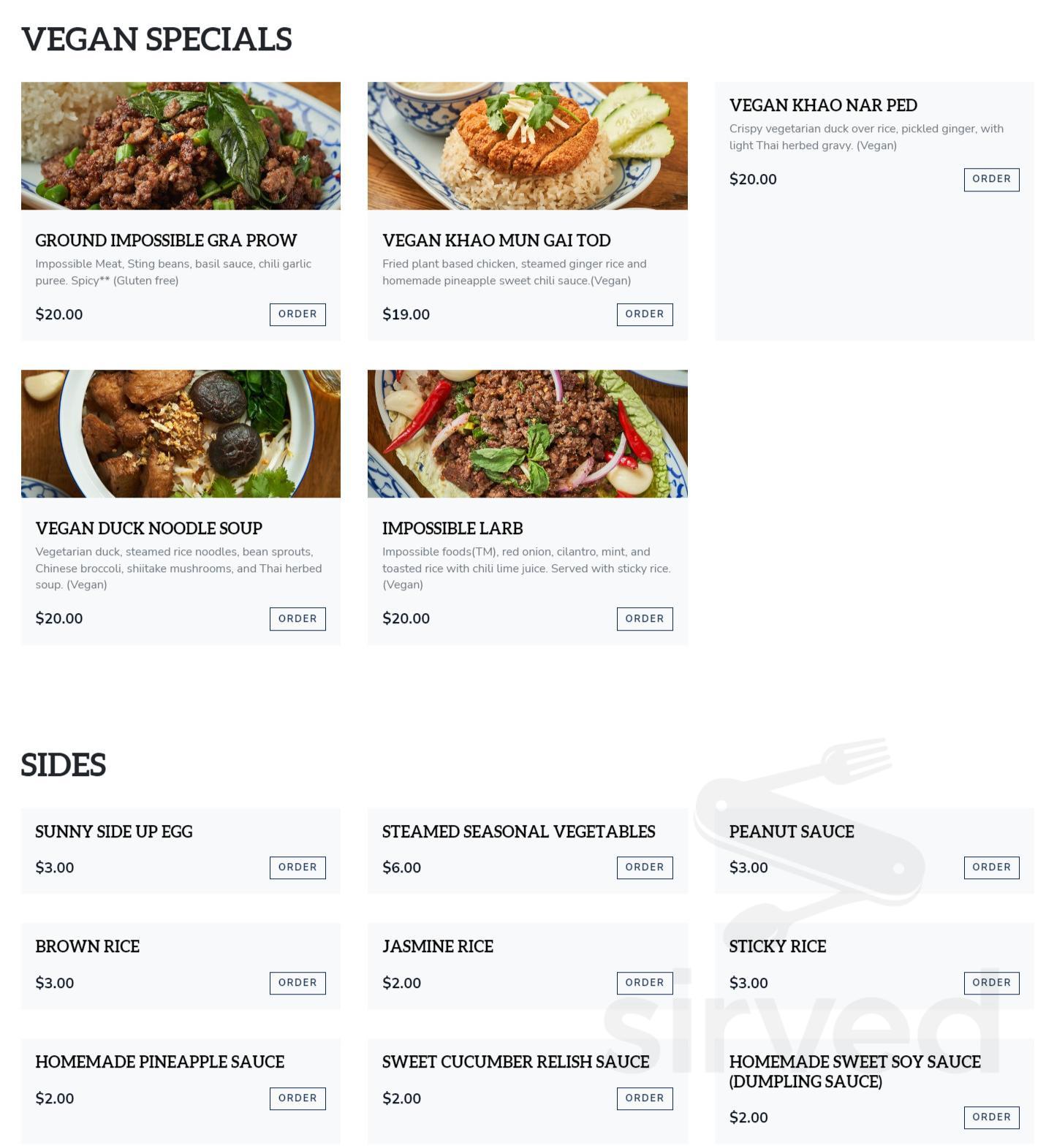
Task: Order the Vegan Khao Mun Gai Tod
Action: pos(644,314)
